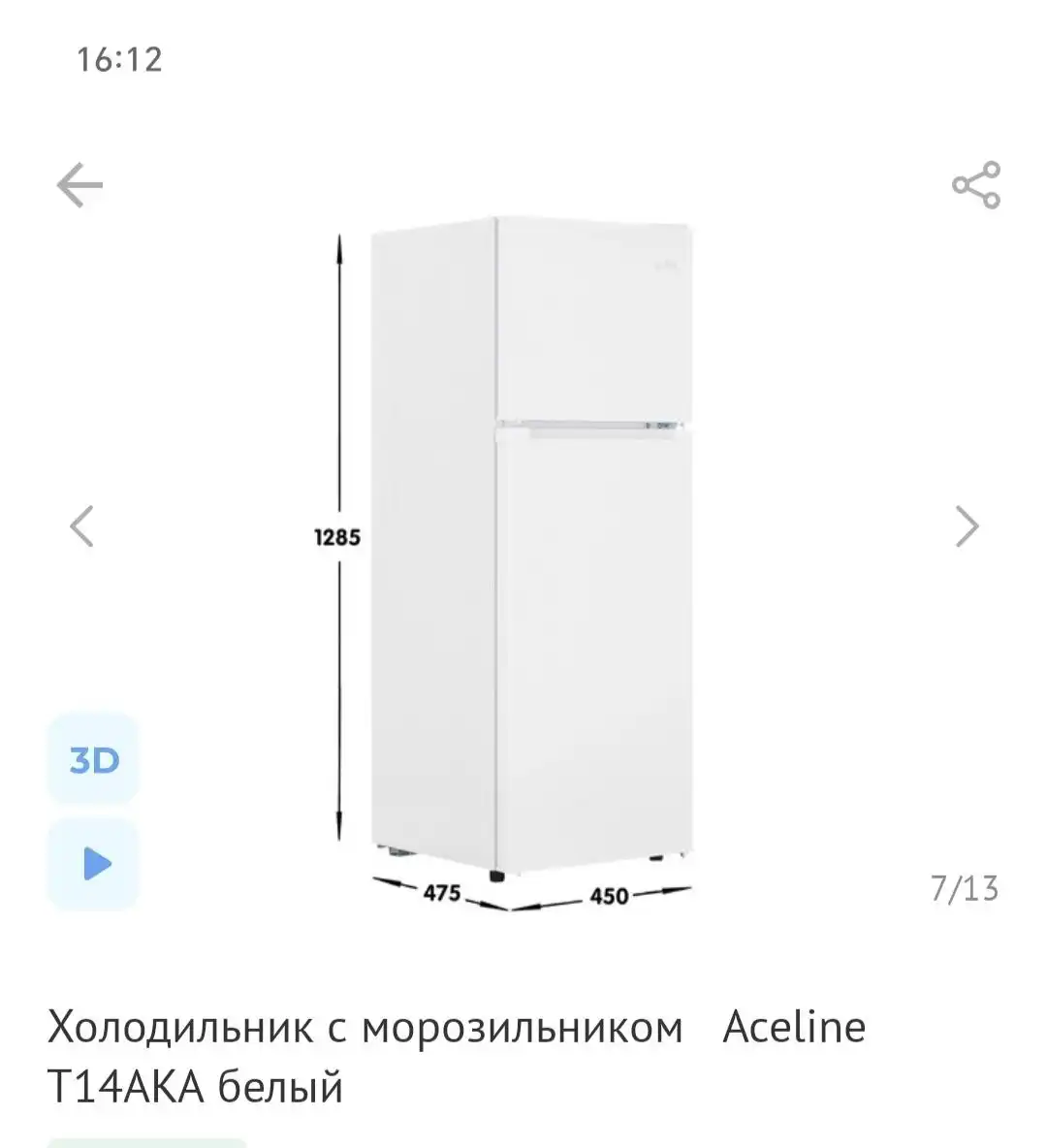Open the photo counter showing 7/13

pos(966,885)
